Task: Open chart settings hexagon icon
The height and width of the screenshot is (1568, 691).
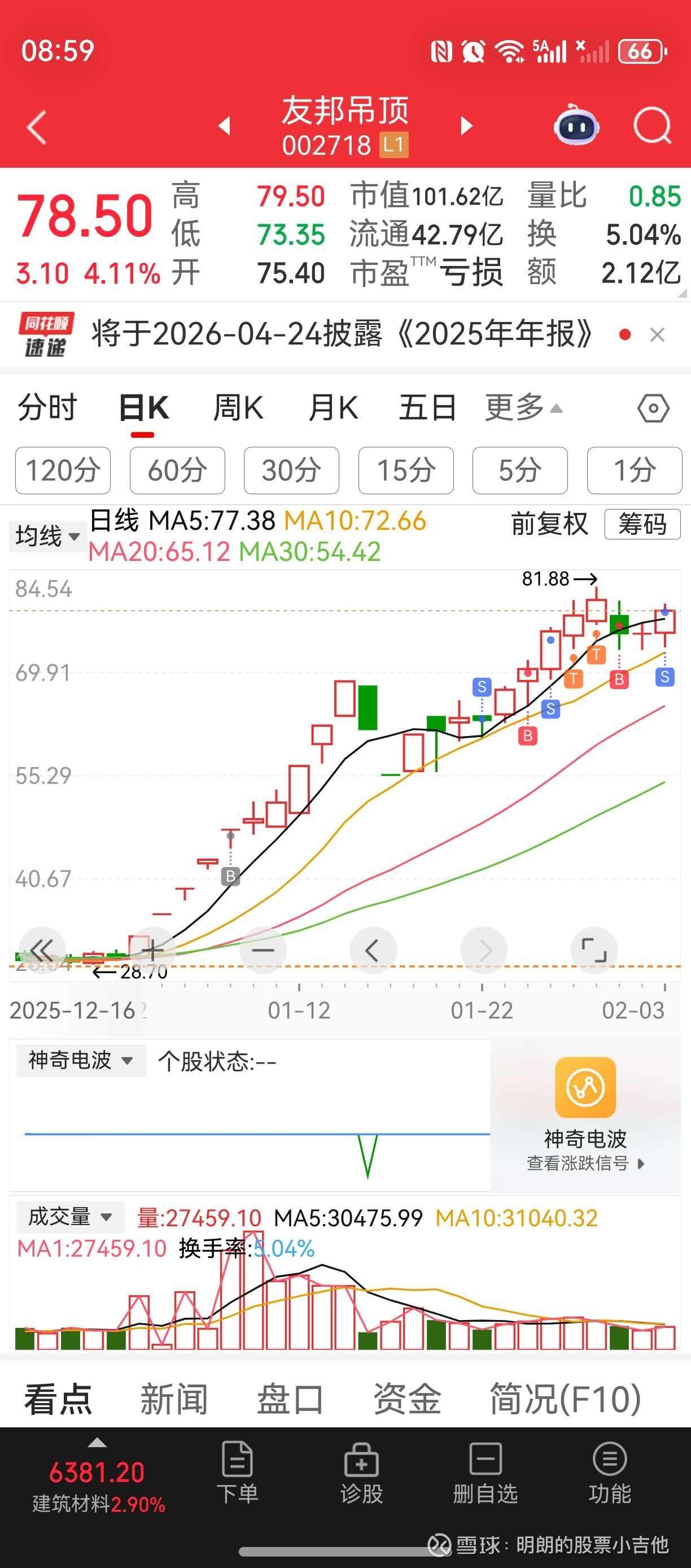Action: pos(653,408)
